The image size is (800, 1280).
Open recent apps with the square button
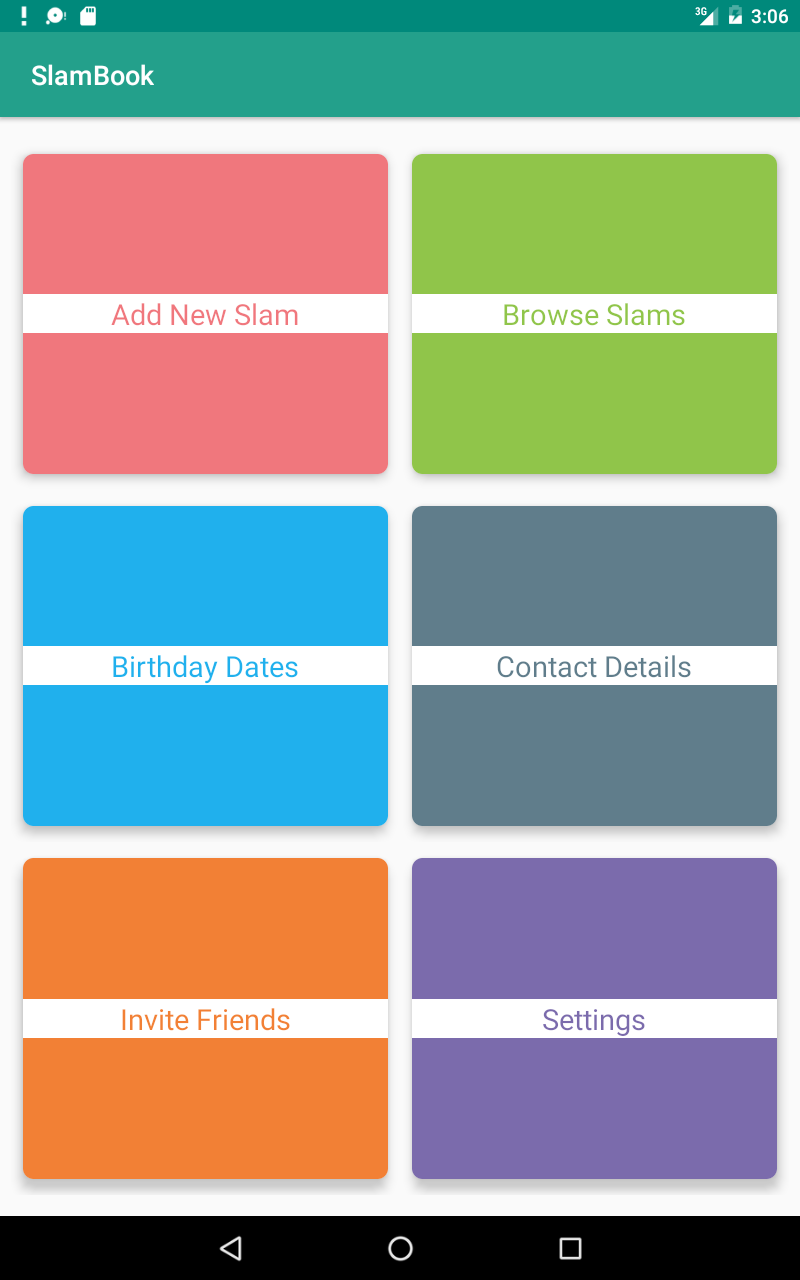568,1246
